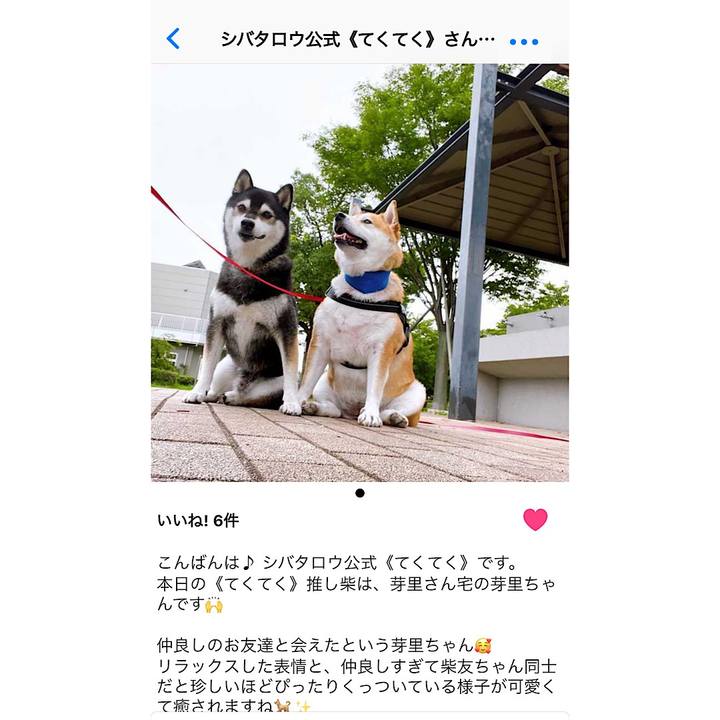720x720 pixels.
Task: Open the three-dot overflow menu
Action: pyautogui.click(x=523, y=41)
